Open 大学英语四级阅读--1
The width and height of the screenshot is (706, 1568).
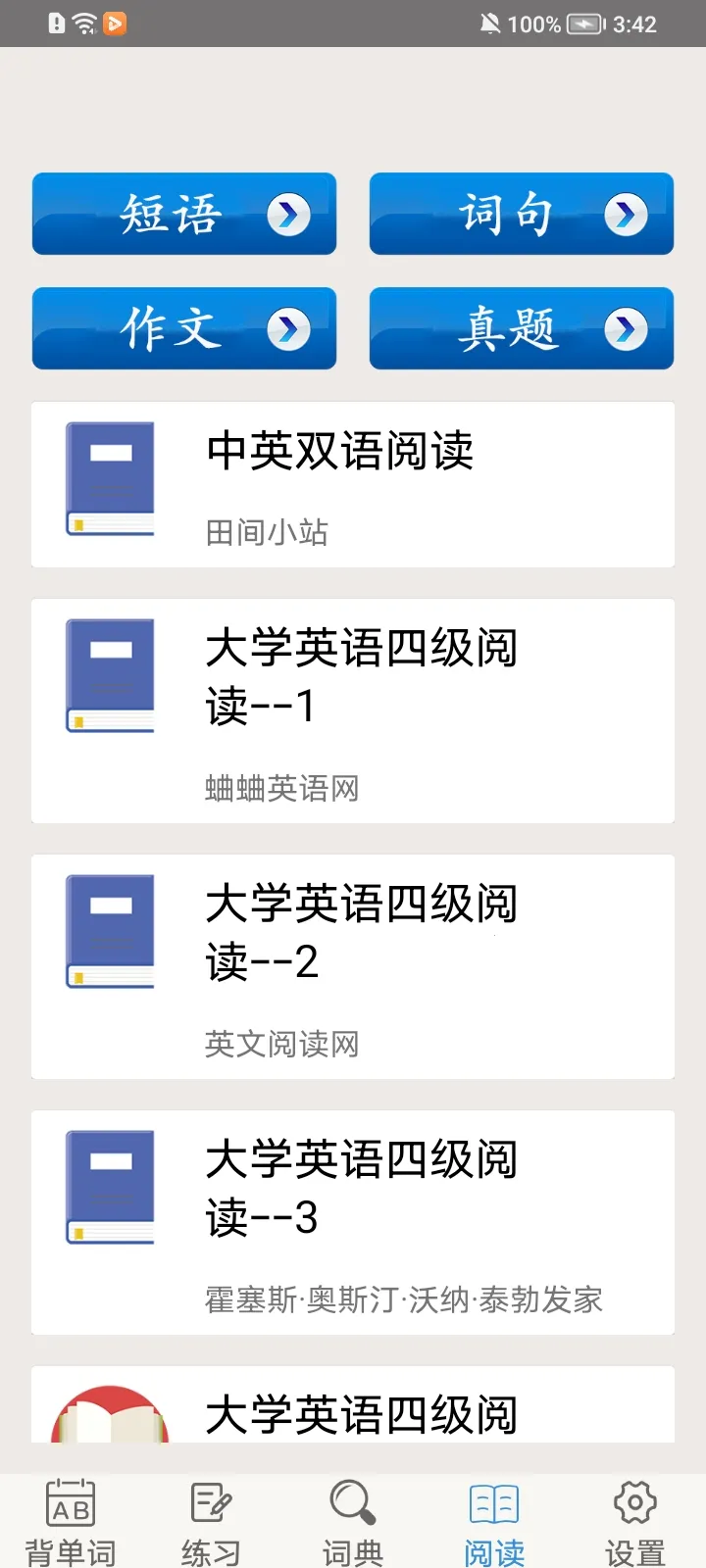pyautogui.click(x=353, y=710)
